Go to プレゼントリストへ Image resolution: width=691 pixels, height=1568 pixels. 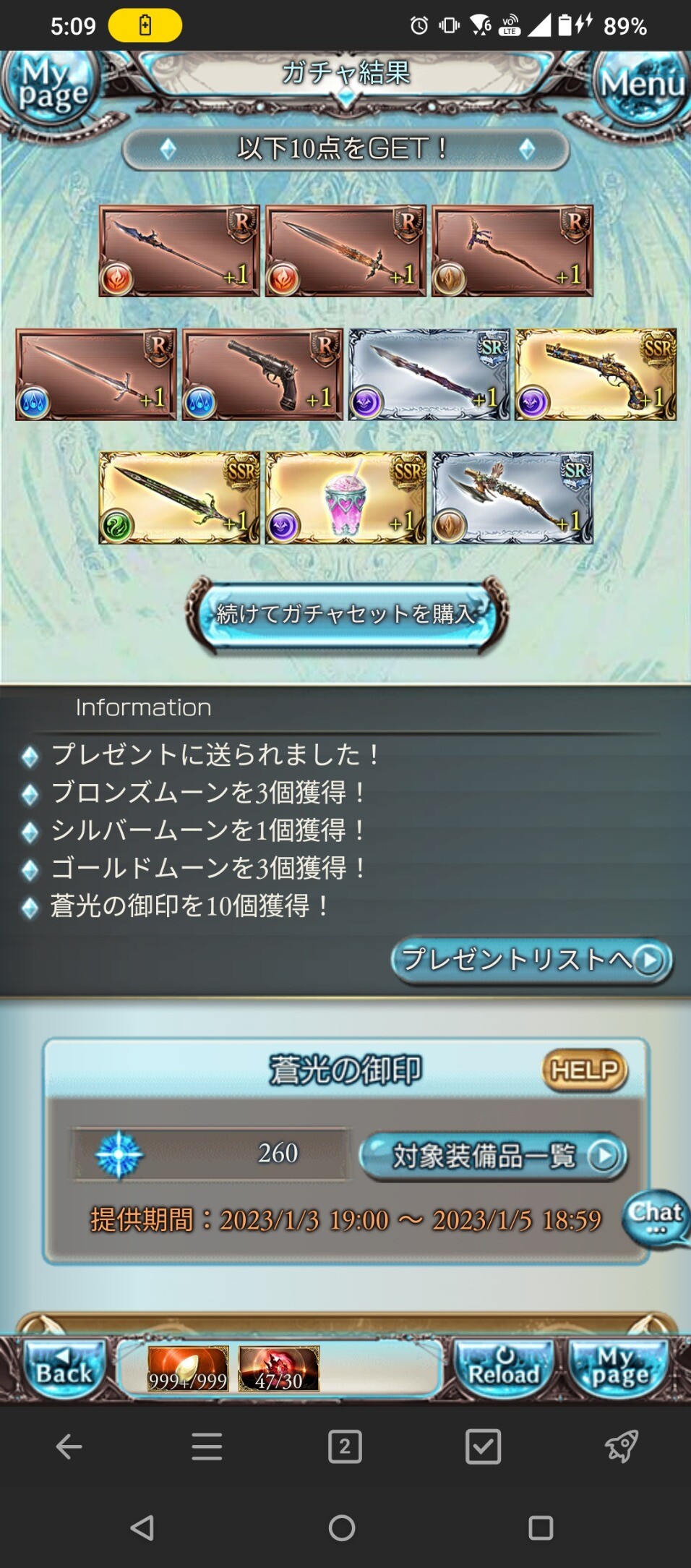point(531,960)
